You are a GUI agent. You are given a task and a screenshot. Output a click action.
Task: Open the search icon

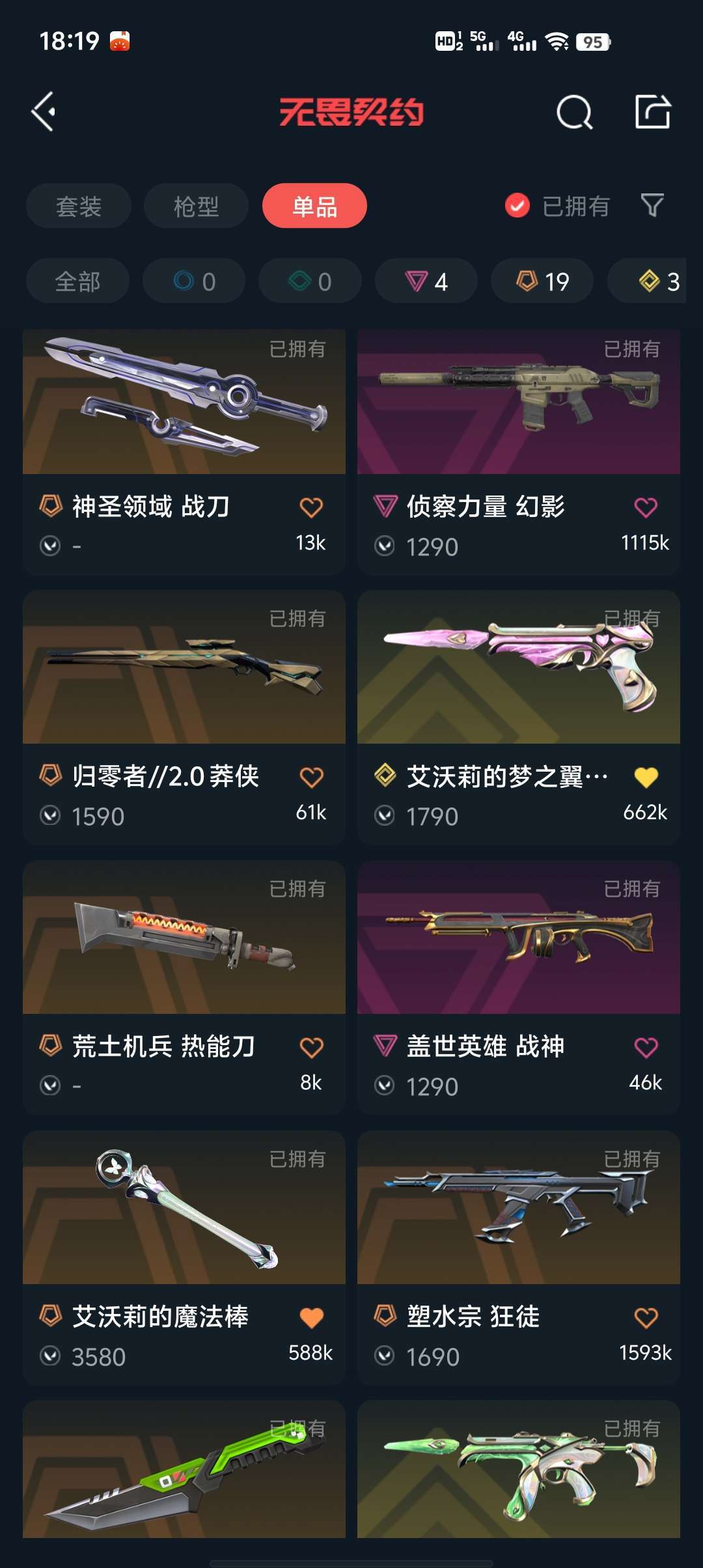574,113
